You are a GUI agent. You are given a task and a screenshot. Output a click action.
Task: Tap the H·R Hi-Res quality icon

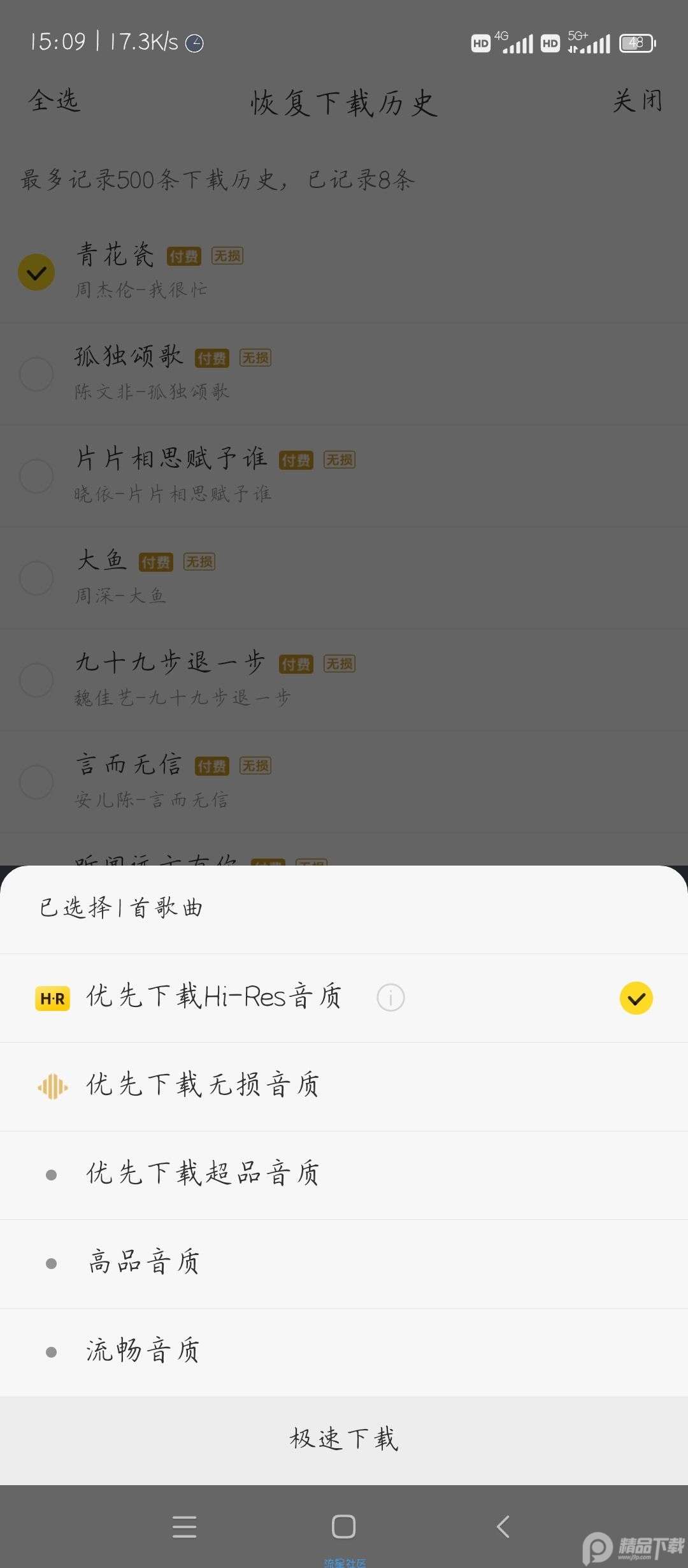(52, 998)
